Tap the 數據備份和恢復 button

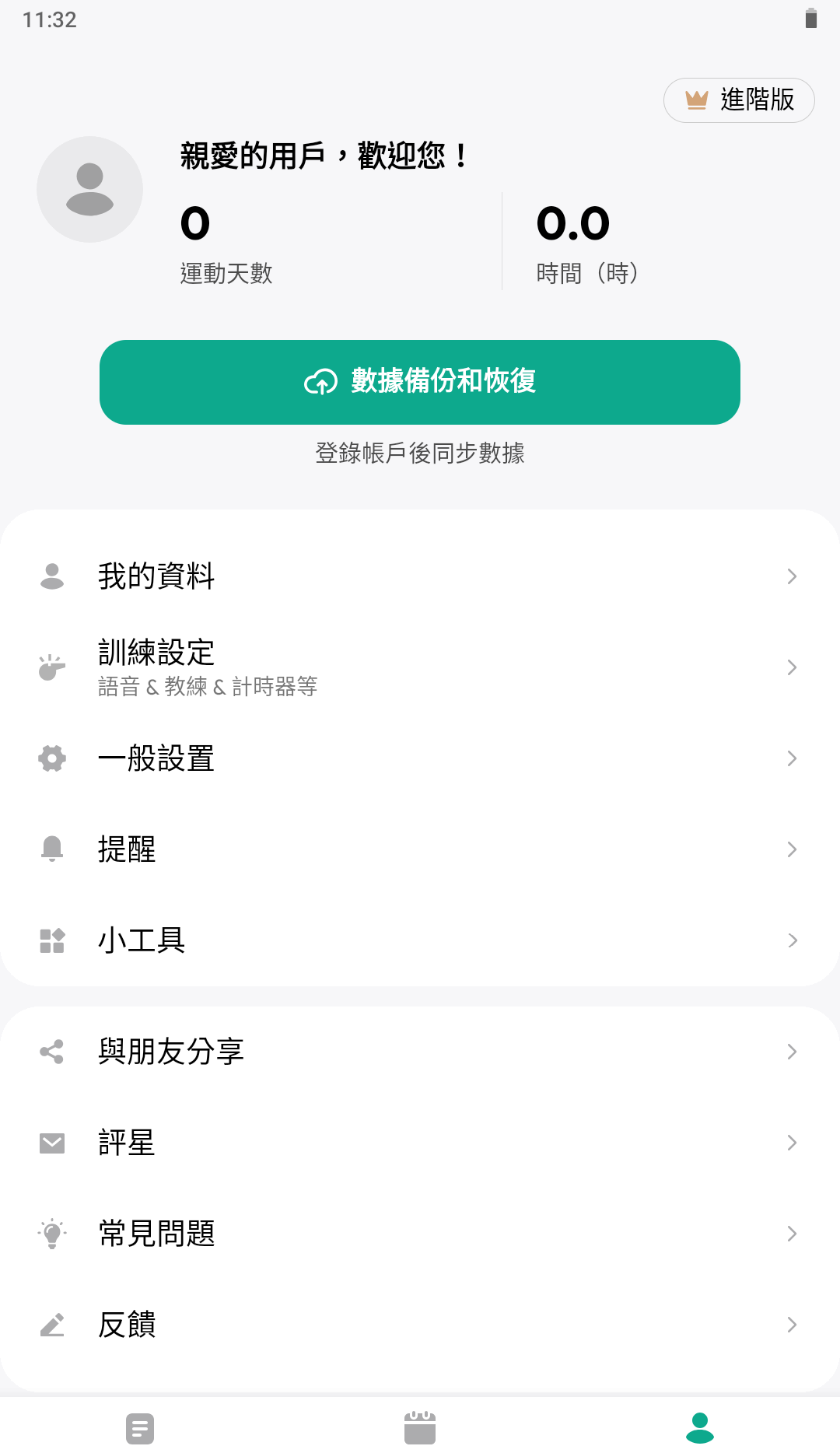point(420,382)
